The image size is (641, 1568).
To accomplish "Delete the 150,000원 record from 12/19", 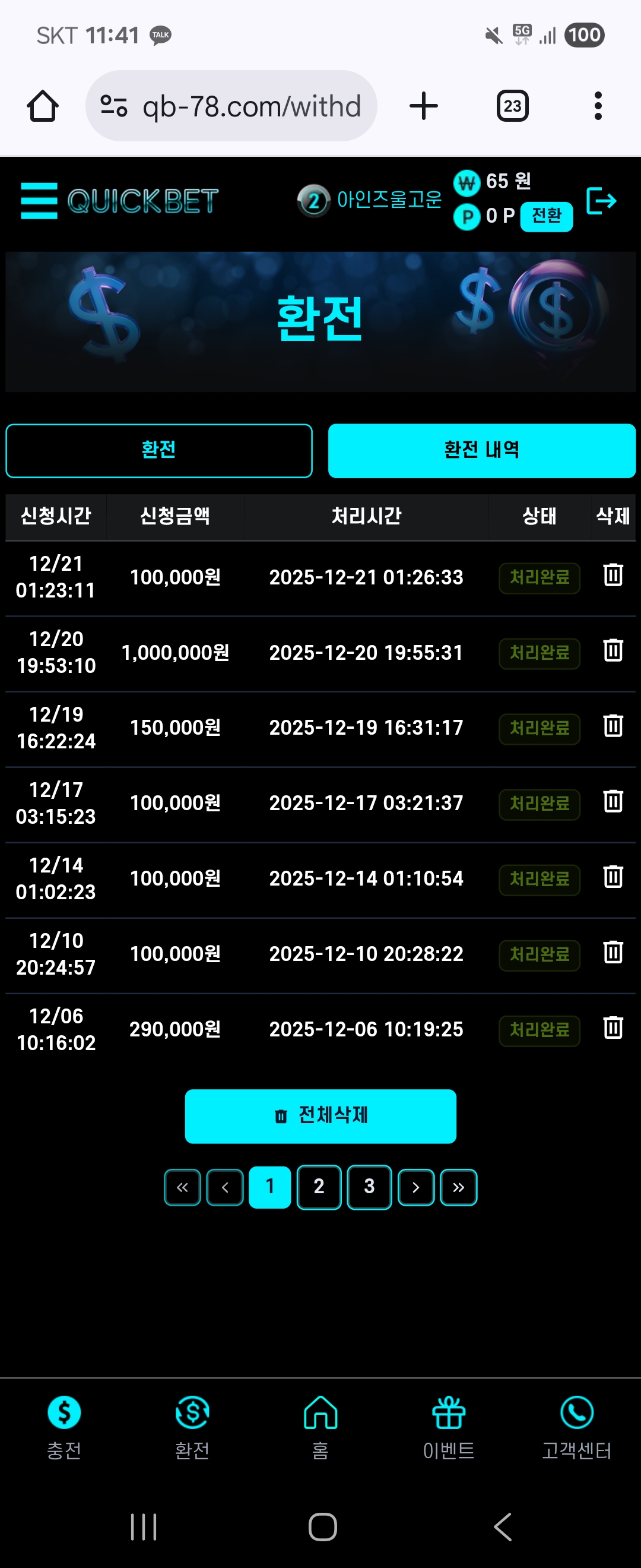I will tap(613, 726).
